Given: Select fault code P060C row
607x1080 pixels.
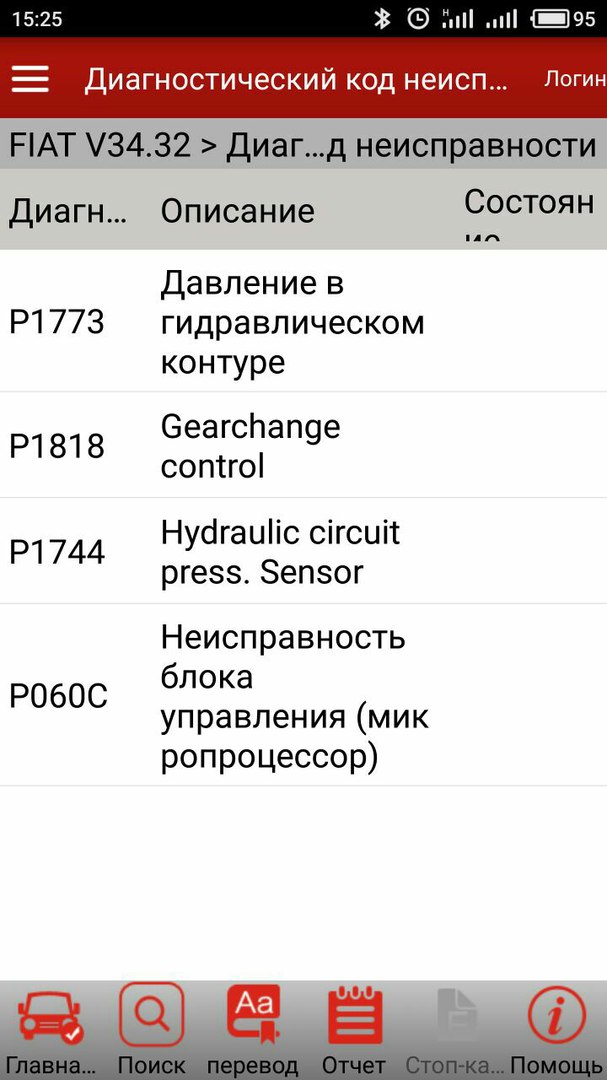Looking at the screenshot, I should click(x=300, y=696).
